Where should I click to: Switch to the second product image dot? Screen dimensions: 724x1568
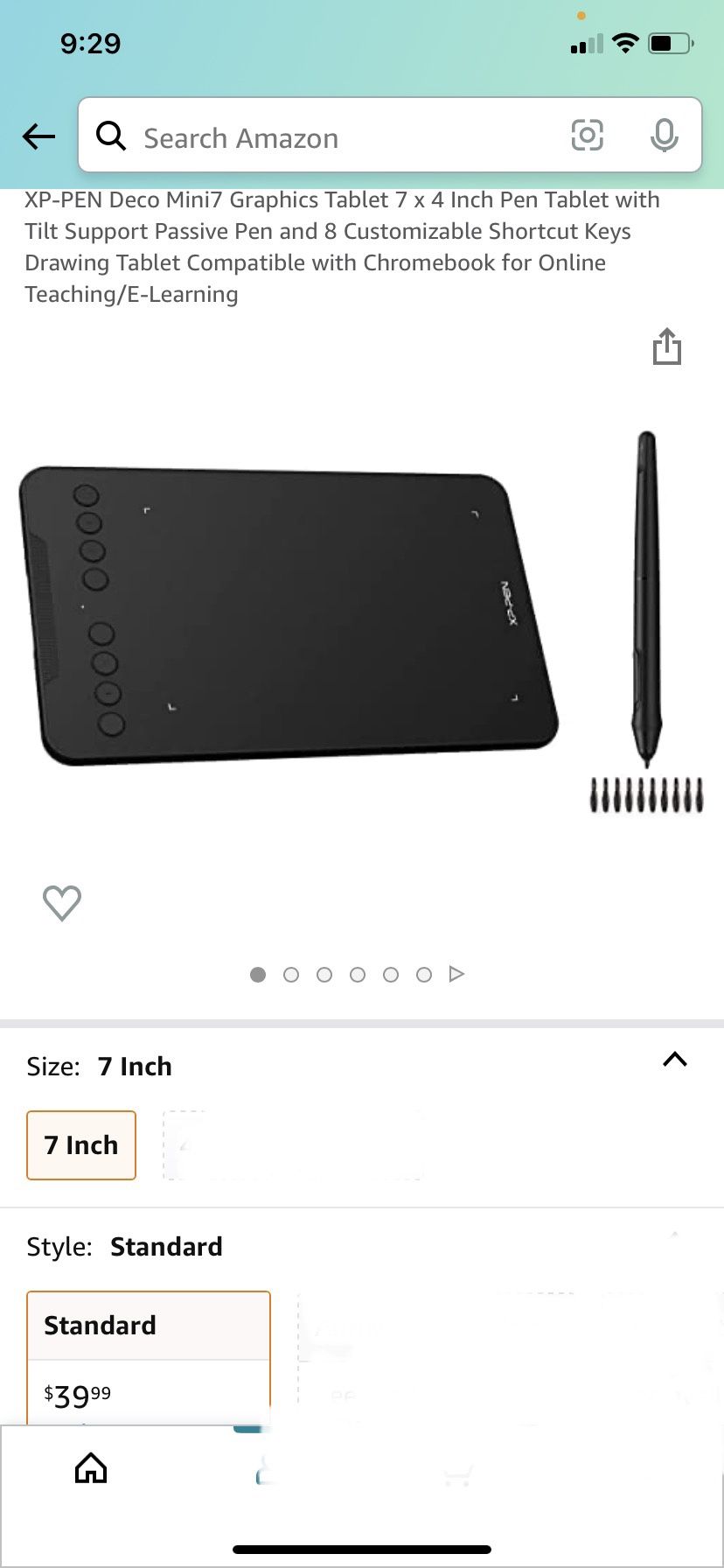click(291, 974)
